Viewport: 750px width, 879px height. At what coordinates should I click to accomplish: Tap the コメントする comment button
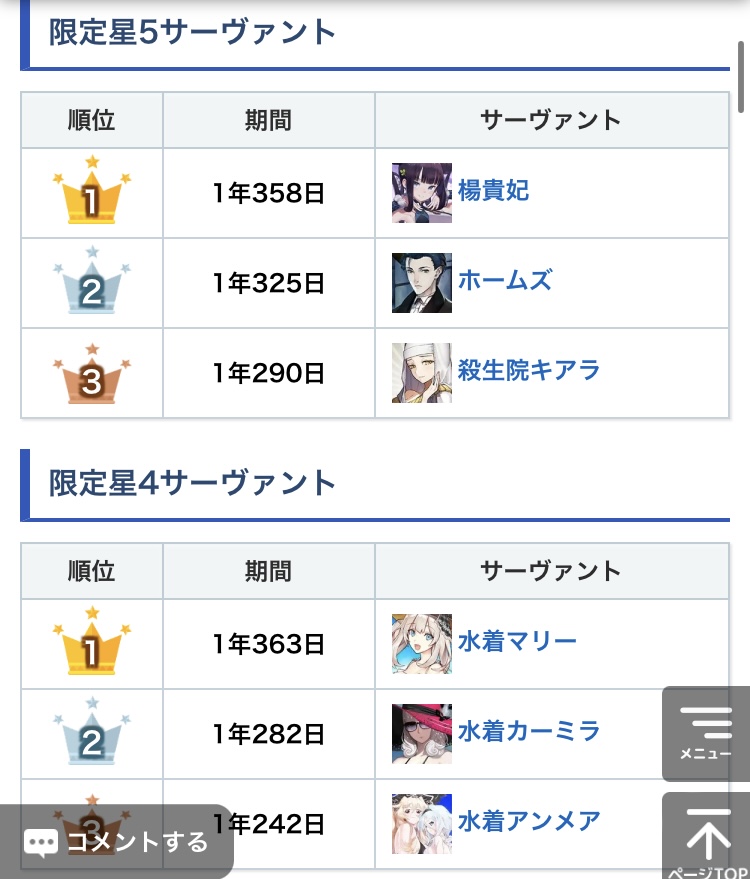point(117,842)
